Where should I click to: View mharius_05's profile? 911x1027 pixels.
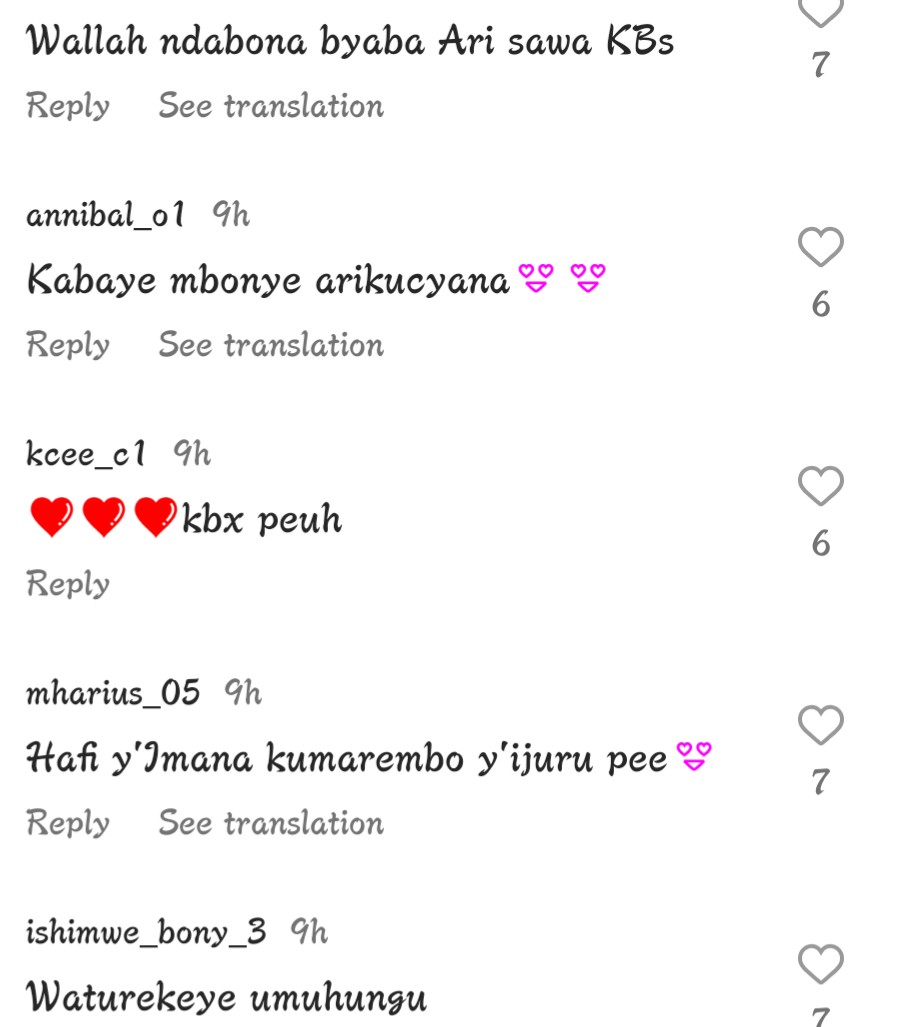pyautogui.click(x=113, y=693)
